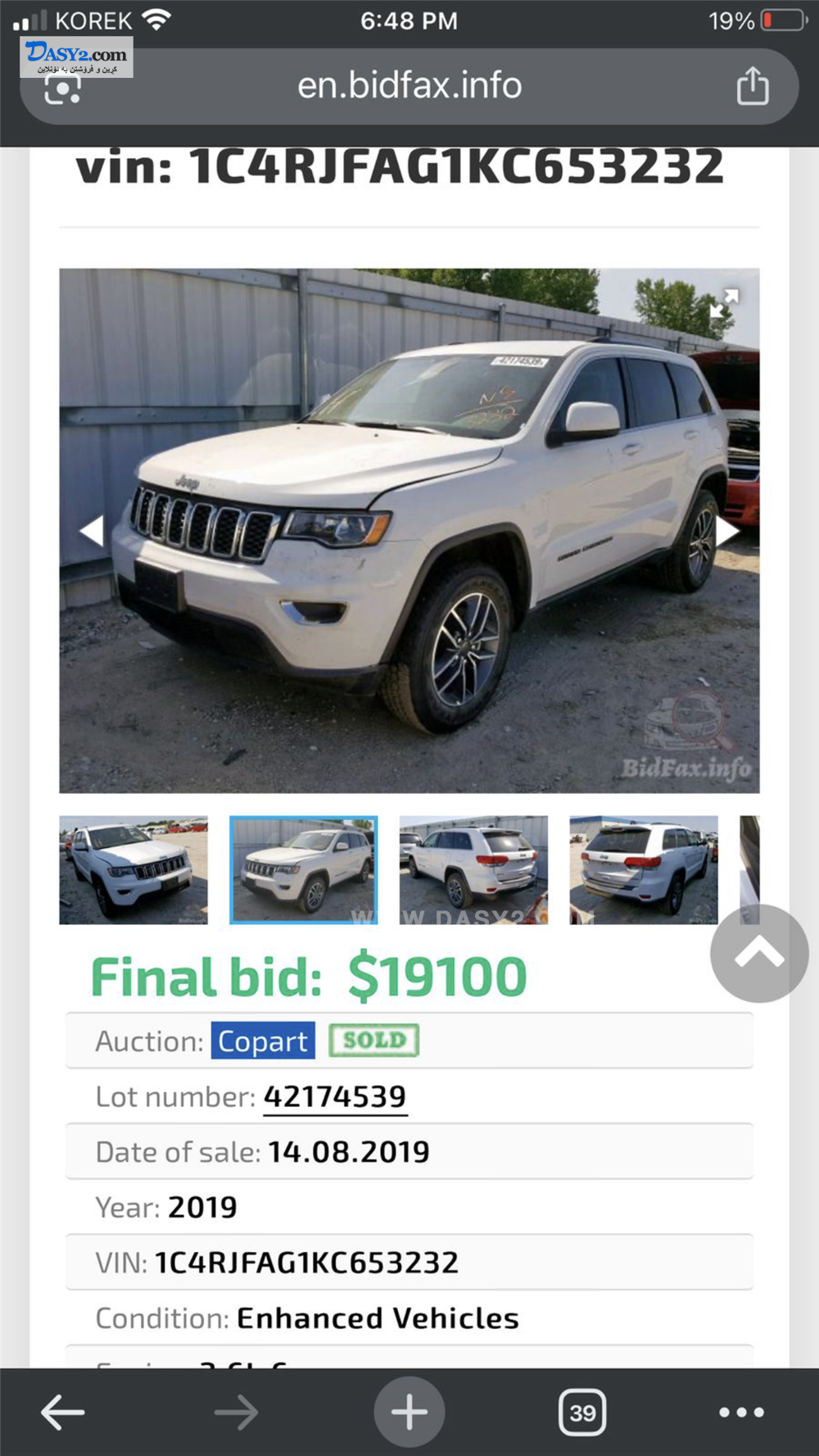Select the first thumbnail of the Jeep
This screenshot has width=819, height=1456.
click(133, 870)
